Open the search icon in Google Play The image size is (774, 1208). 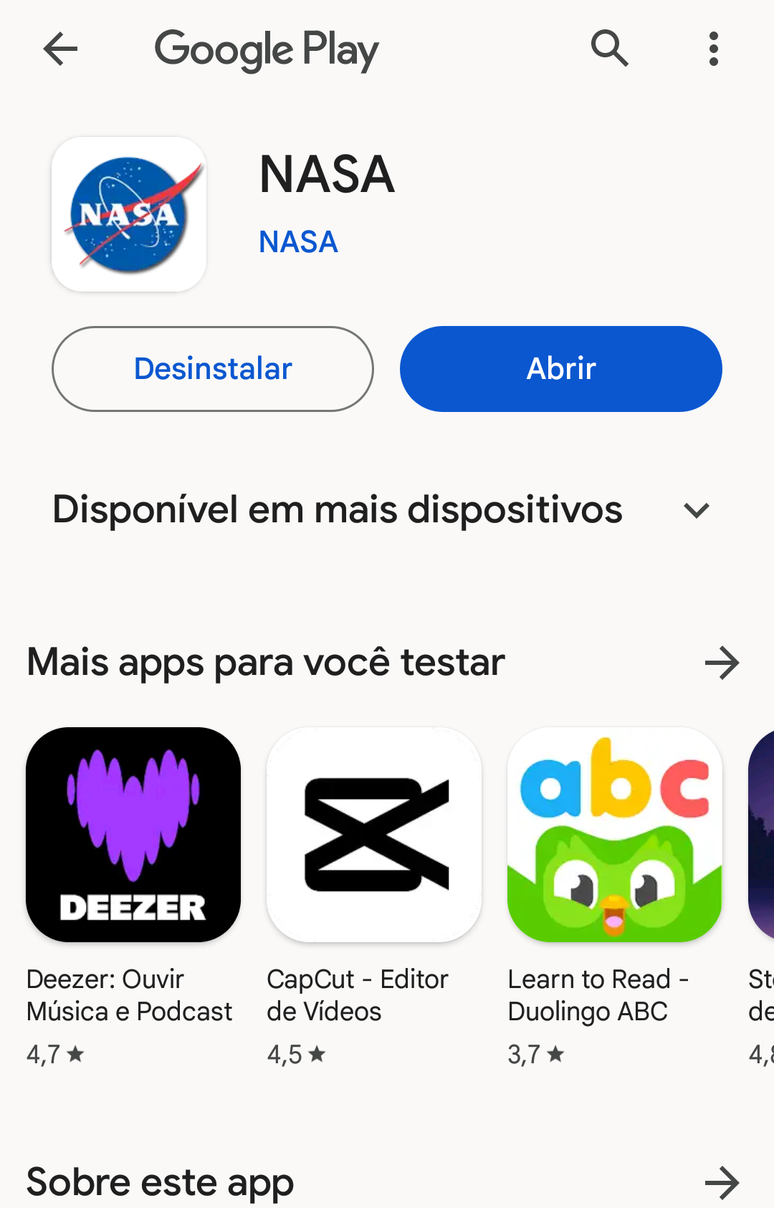coord(609,47)
